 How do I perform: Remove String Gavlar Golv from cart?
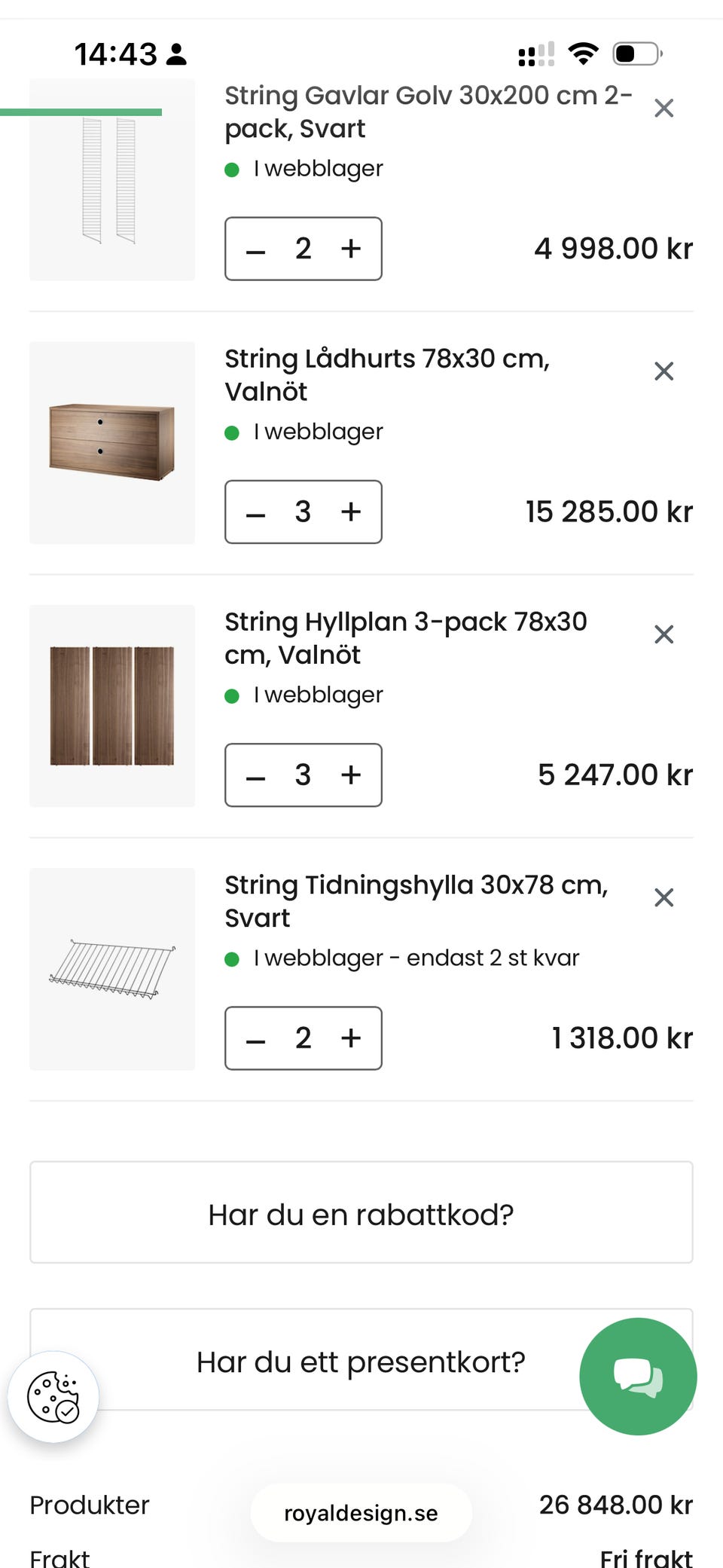(664, 108)
